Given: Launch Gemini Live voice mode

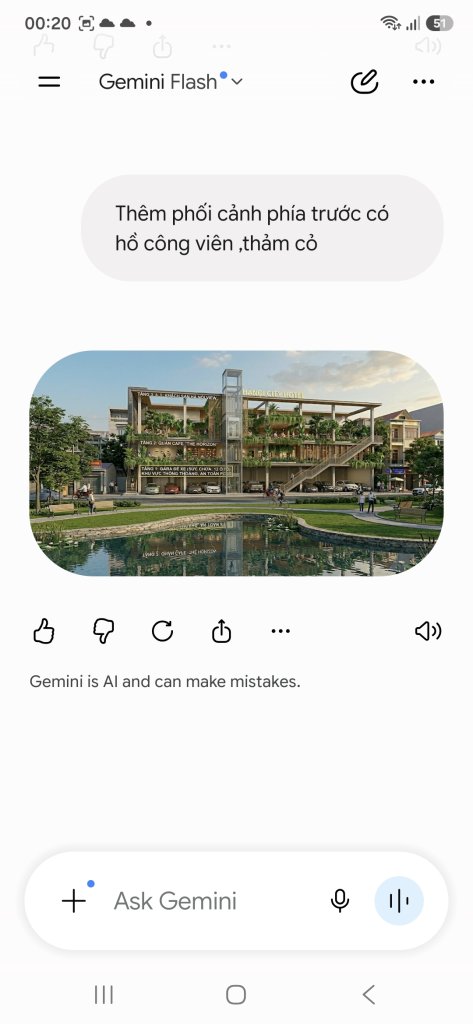Looking at the screenshot, I should (399, 901).
